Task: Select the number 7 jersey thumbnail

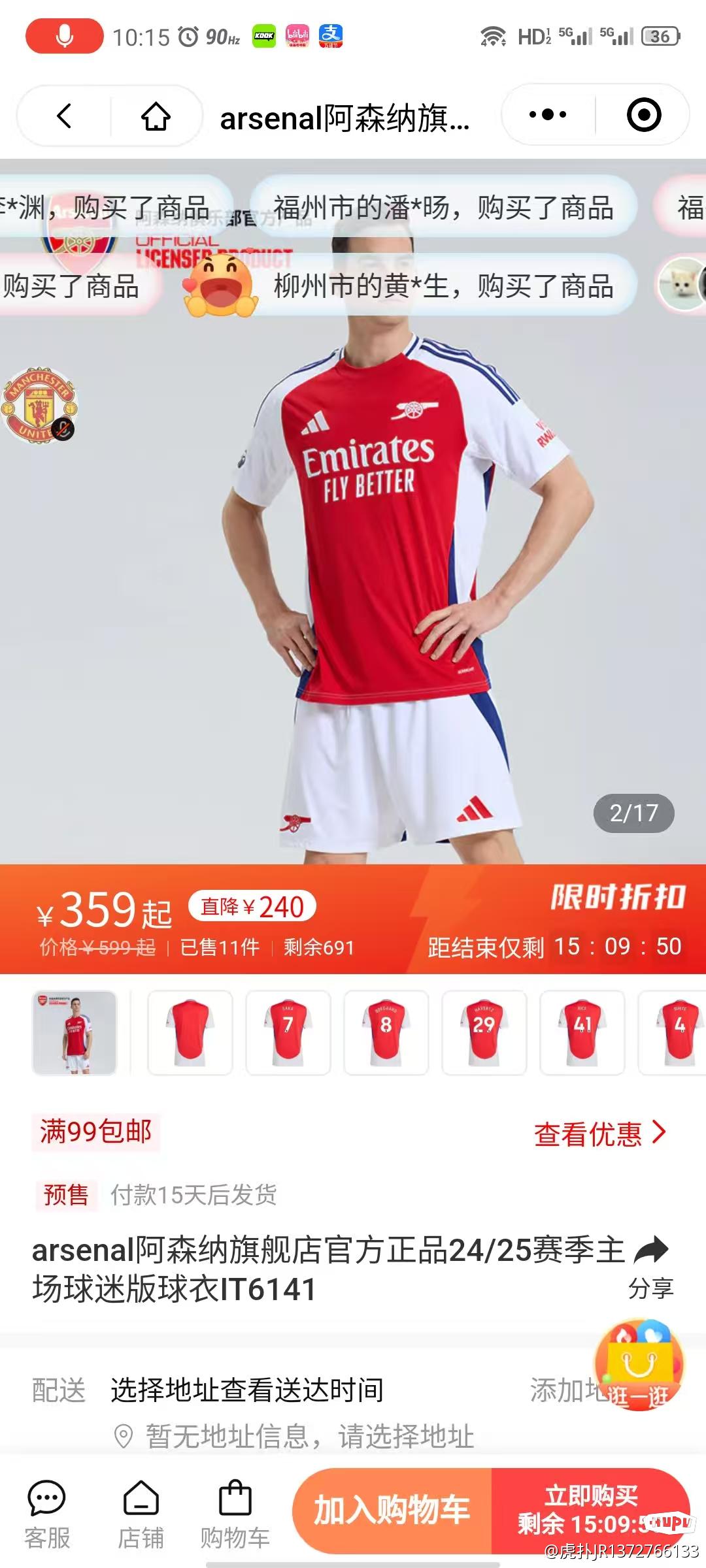Action: click(x=288, y=1033)
